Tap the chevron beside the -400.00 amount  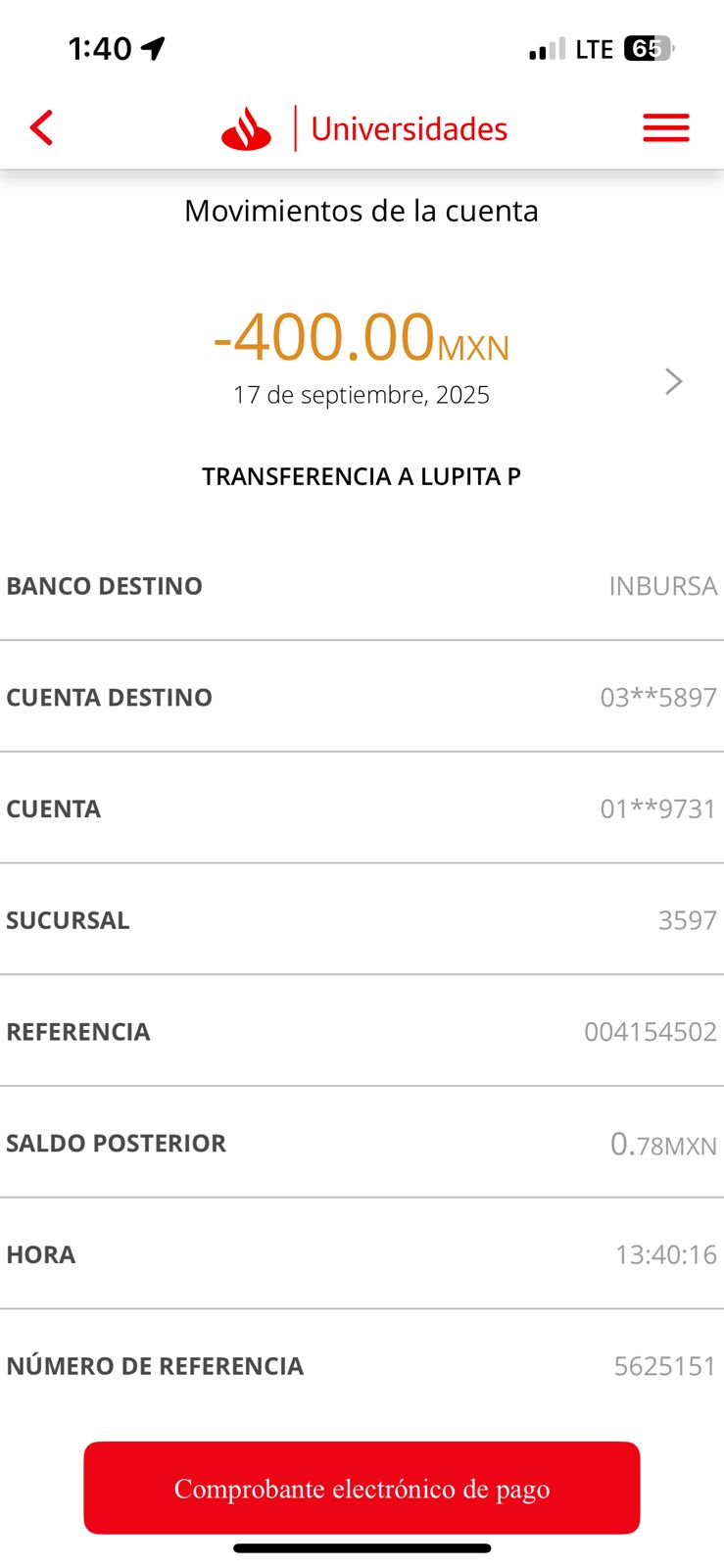(x=673, y=381)
